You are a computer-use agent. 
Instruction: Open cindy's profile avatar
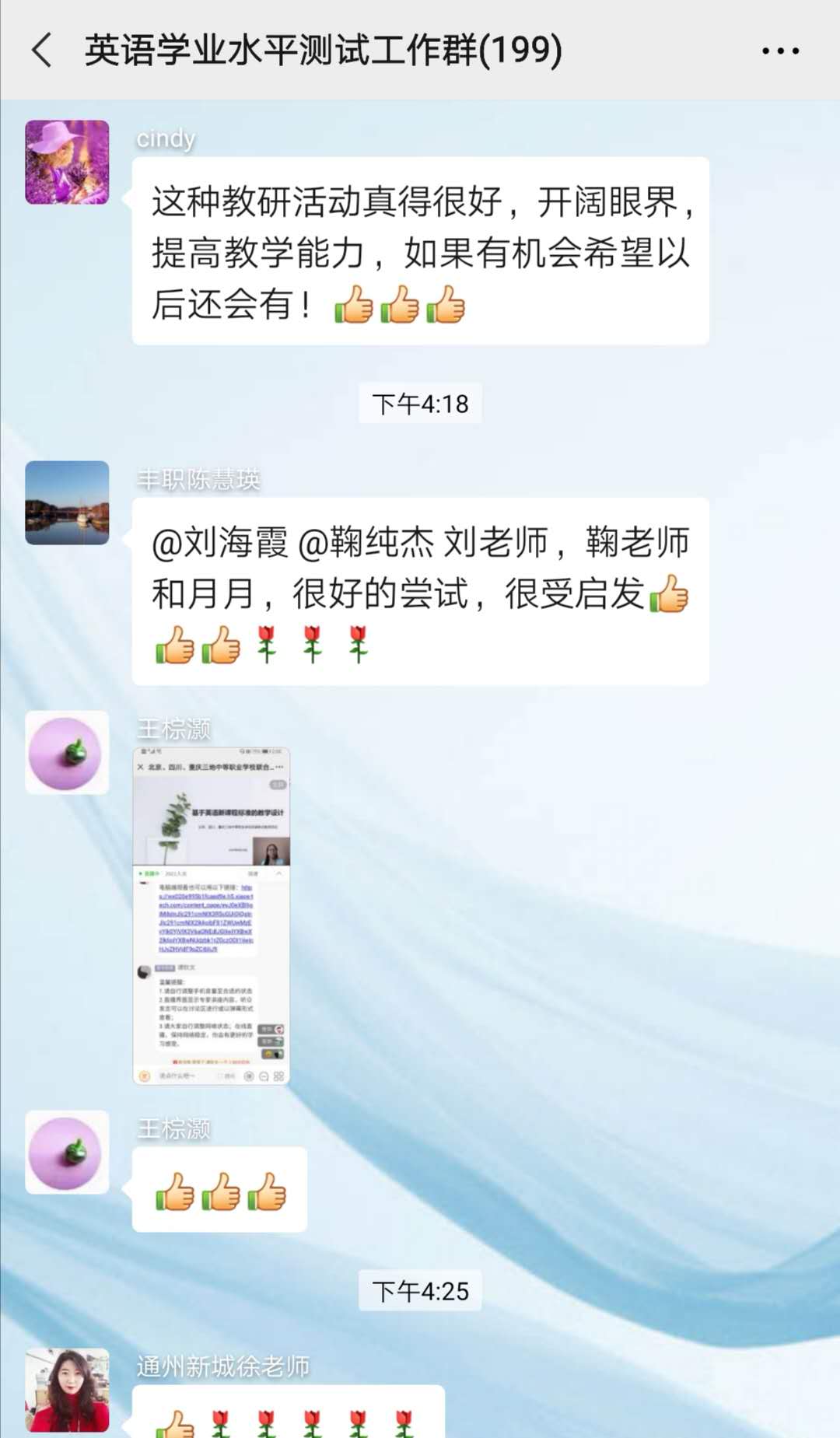pyautogui.click(x=67, y=162)
